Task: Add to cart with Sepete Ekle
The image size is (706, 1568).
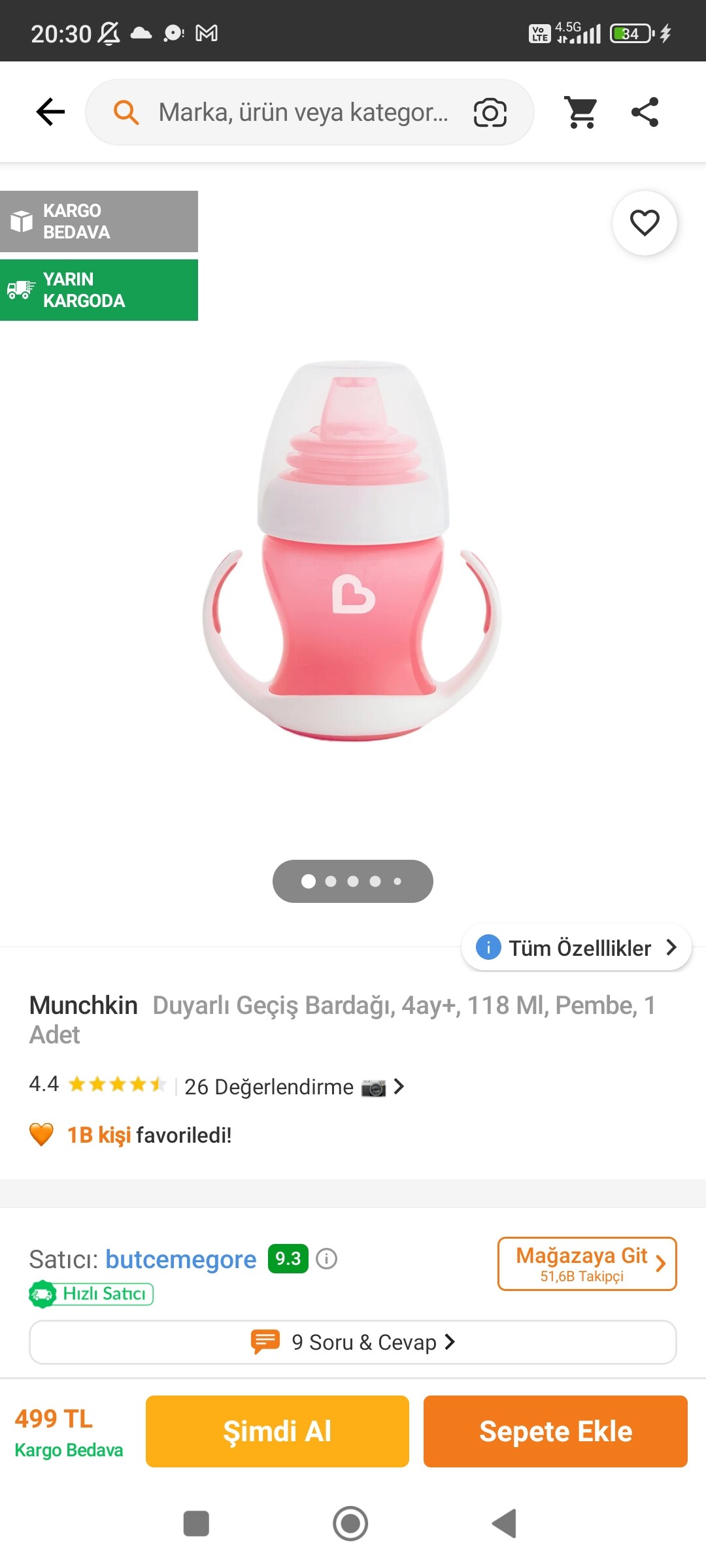Action: pyautogui.click(x=556, y=1431)
